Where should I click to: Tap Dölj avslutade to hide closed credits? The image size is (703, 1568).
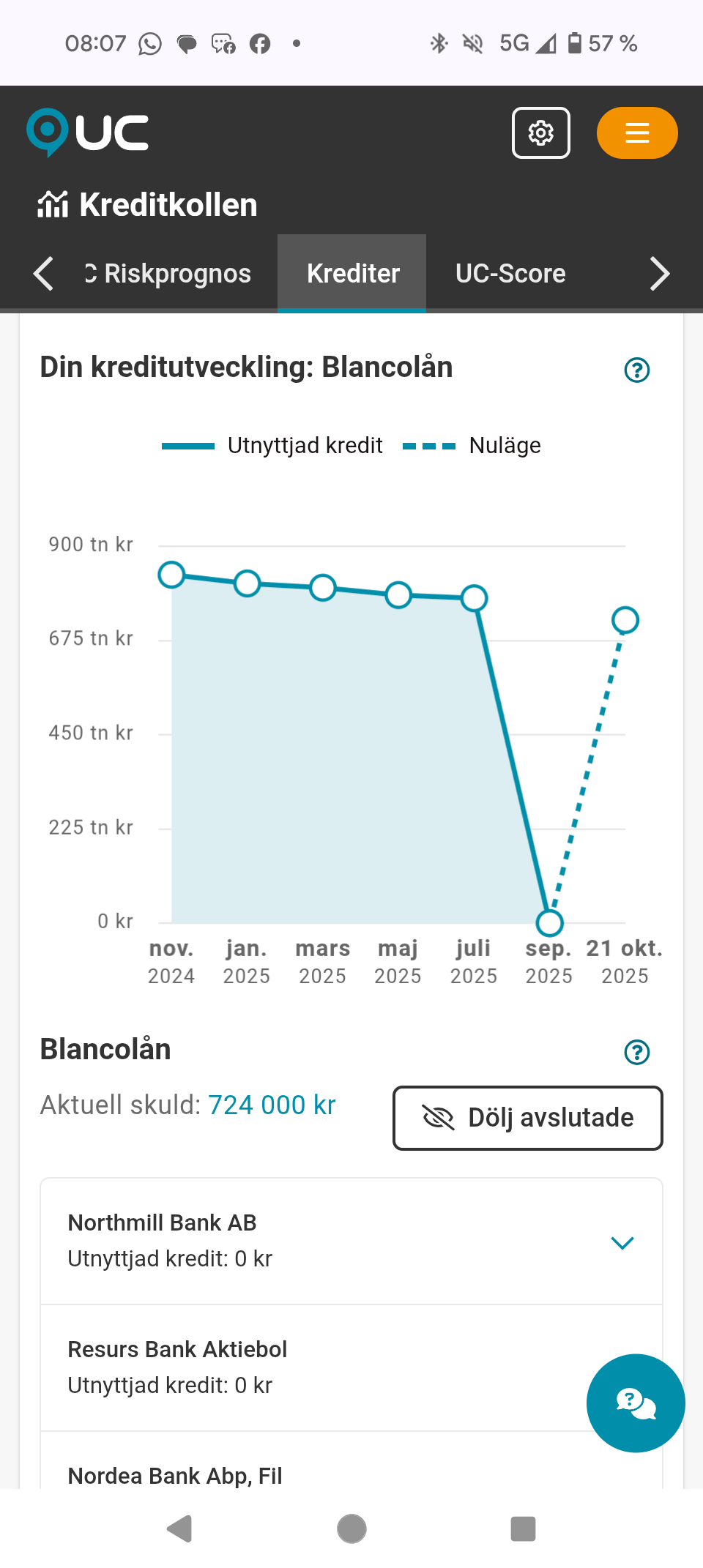(527, 1118)
